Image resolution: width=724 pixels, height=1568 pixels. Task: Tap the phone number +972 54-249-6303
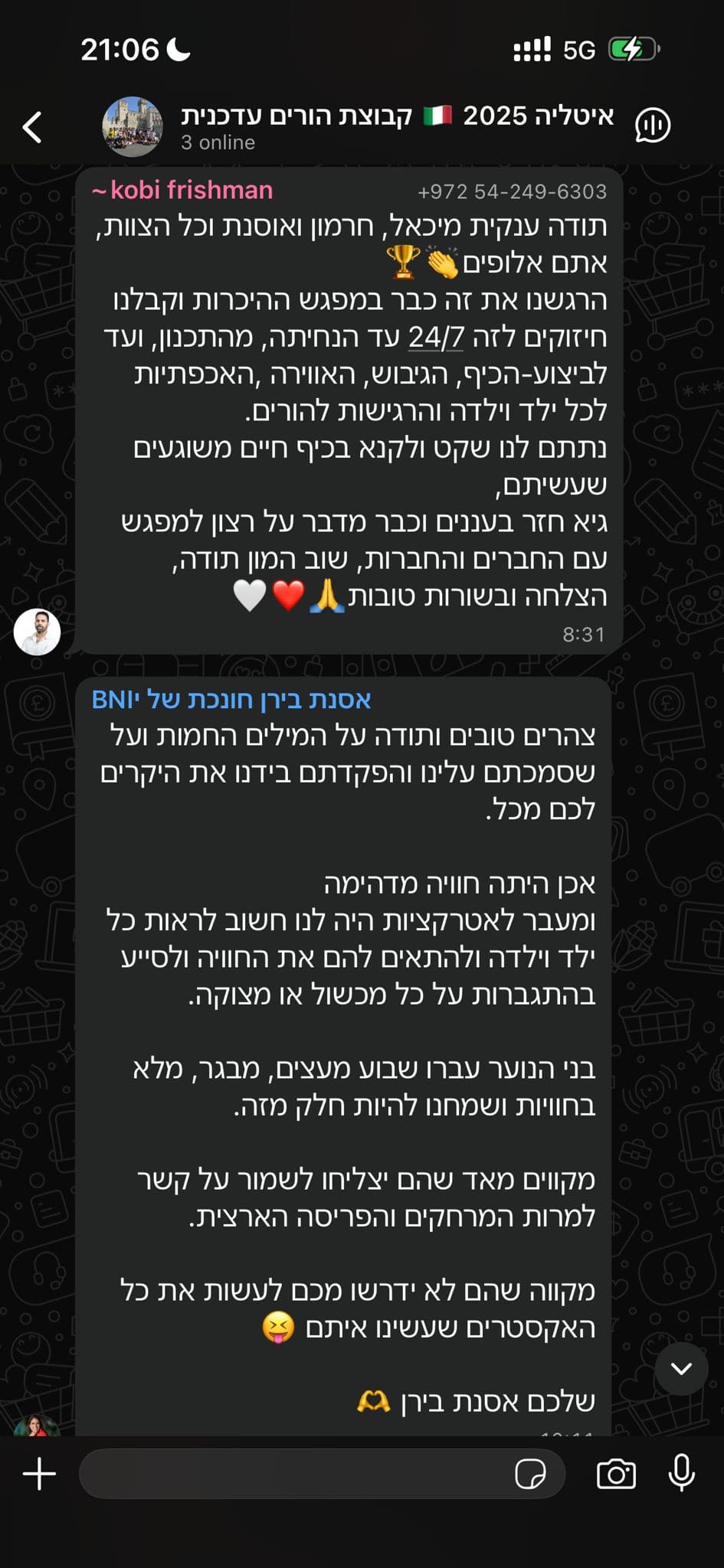coord(512,191)
